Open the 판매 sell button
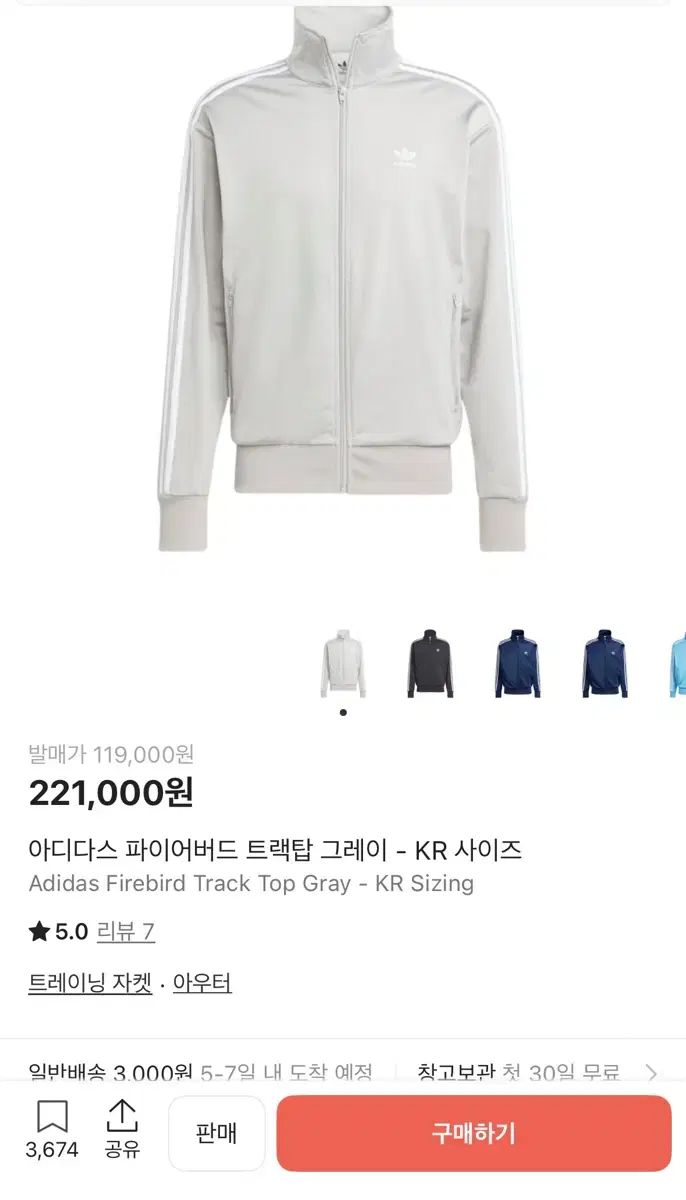Viewport: 686px width, 1200px height. (x=216, y=1133)
